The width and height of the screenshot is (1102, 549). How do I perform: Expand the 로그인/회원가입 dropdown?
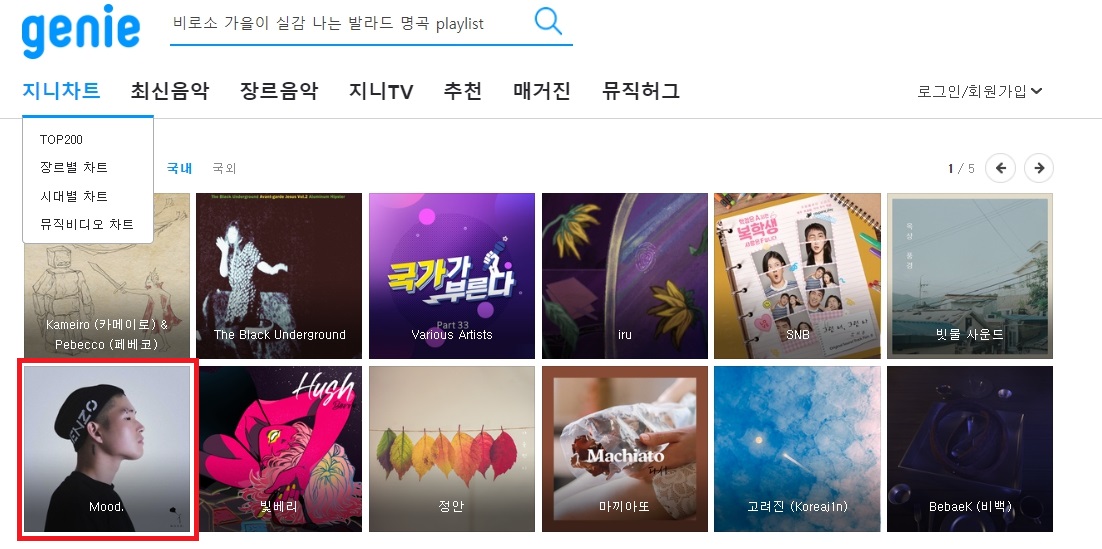tap(980, 91)
